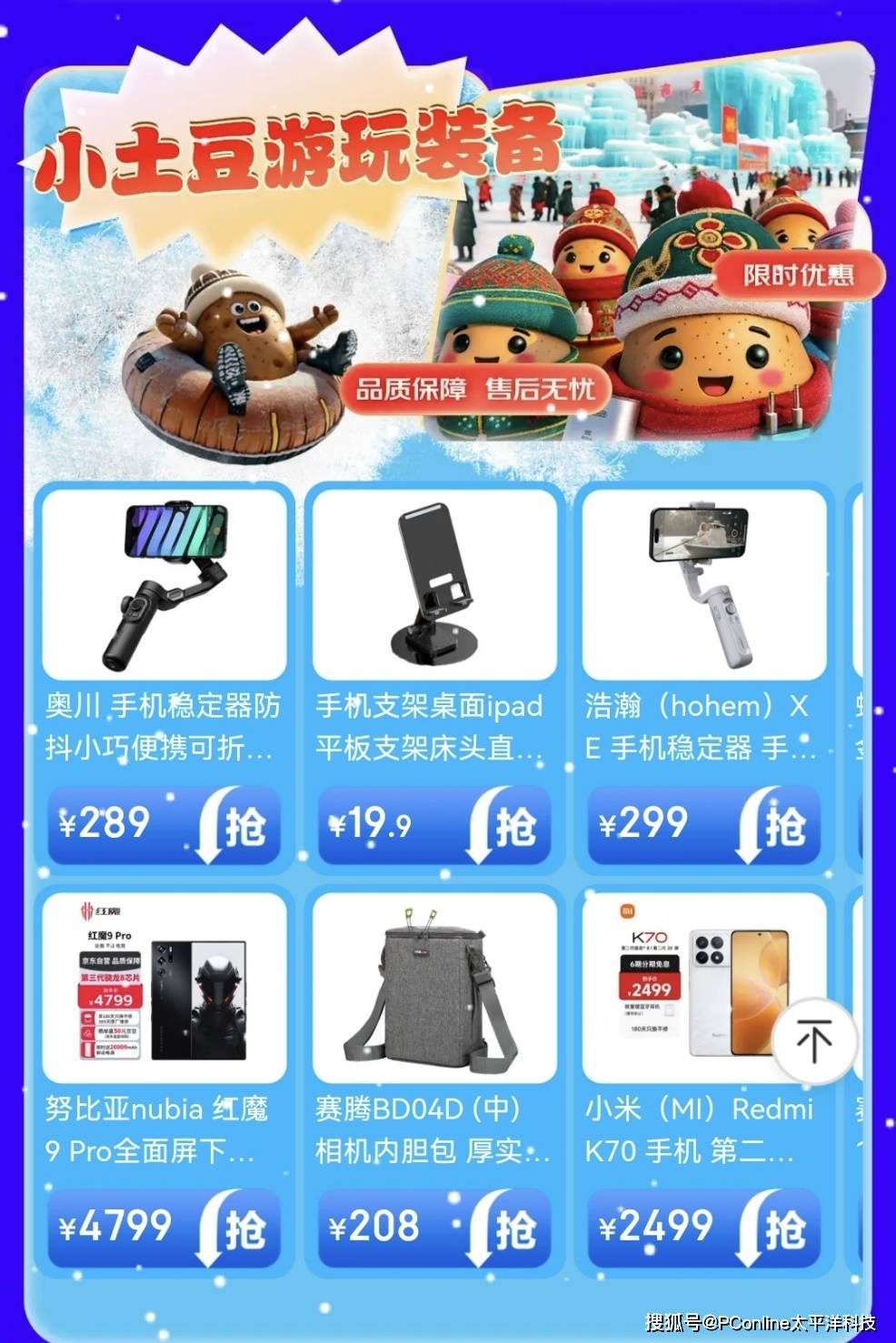View the nubia 红魔 9 Pro product
This screenshot has width=896, height=1343.
[x=164, y=989]
